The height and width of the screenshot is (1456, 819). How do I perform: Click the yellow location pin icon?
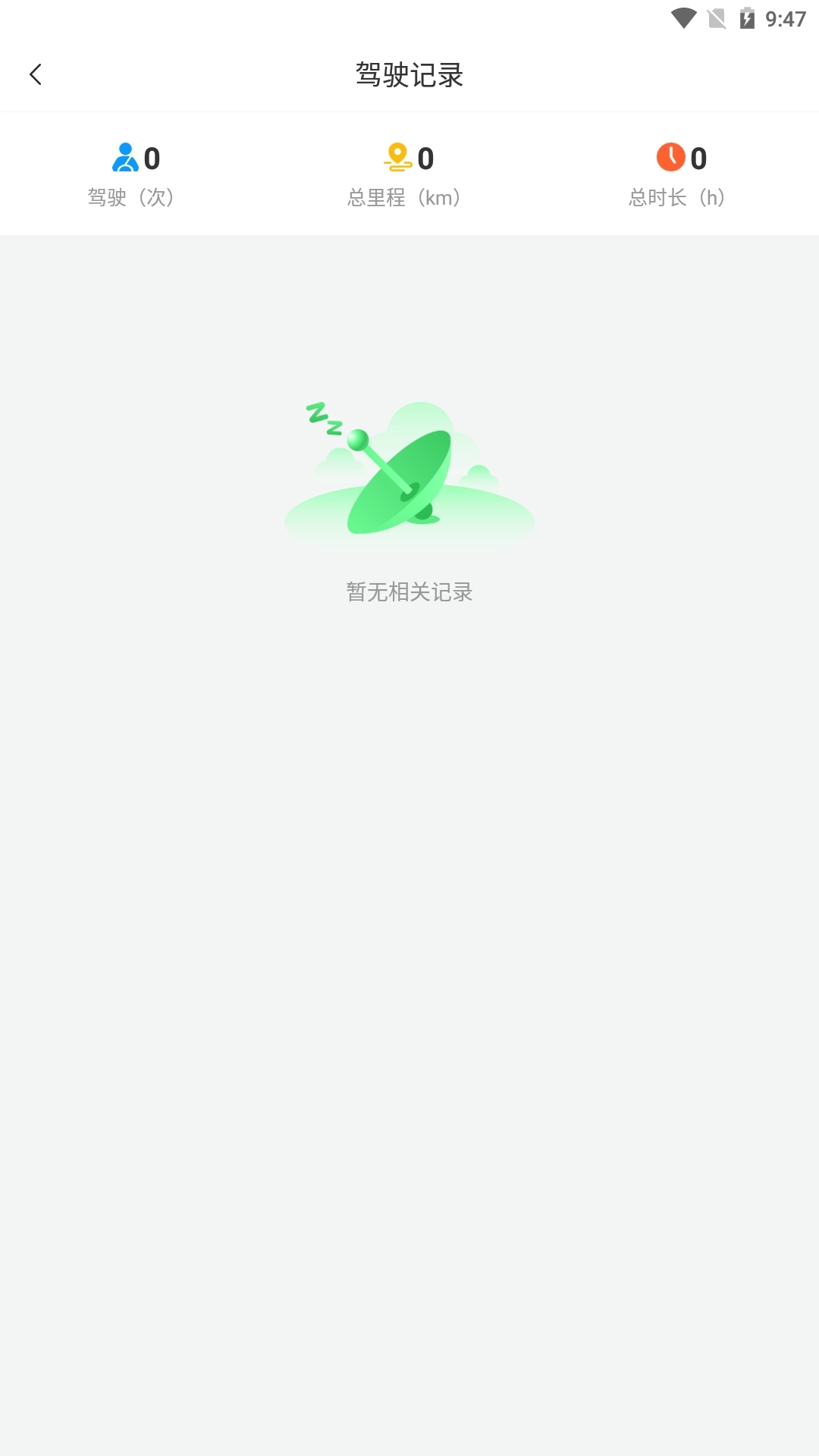pyautogui.click(x=398, y=157)
